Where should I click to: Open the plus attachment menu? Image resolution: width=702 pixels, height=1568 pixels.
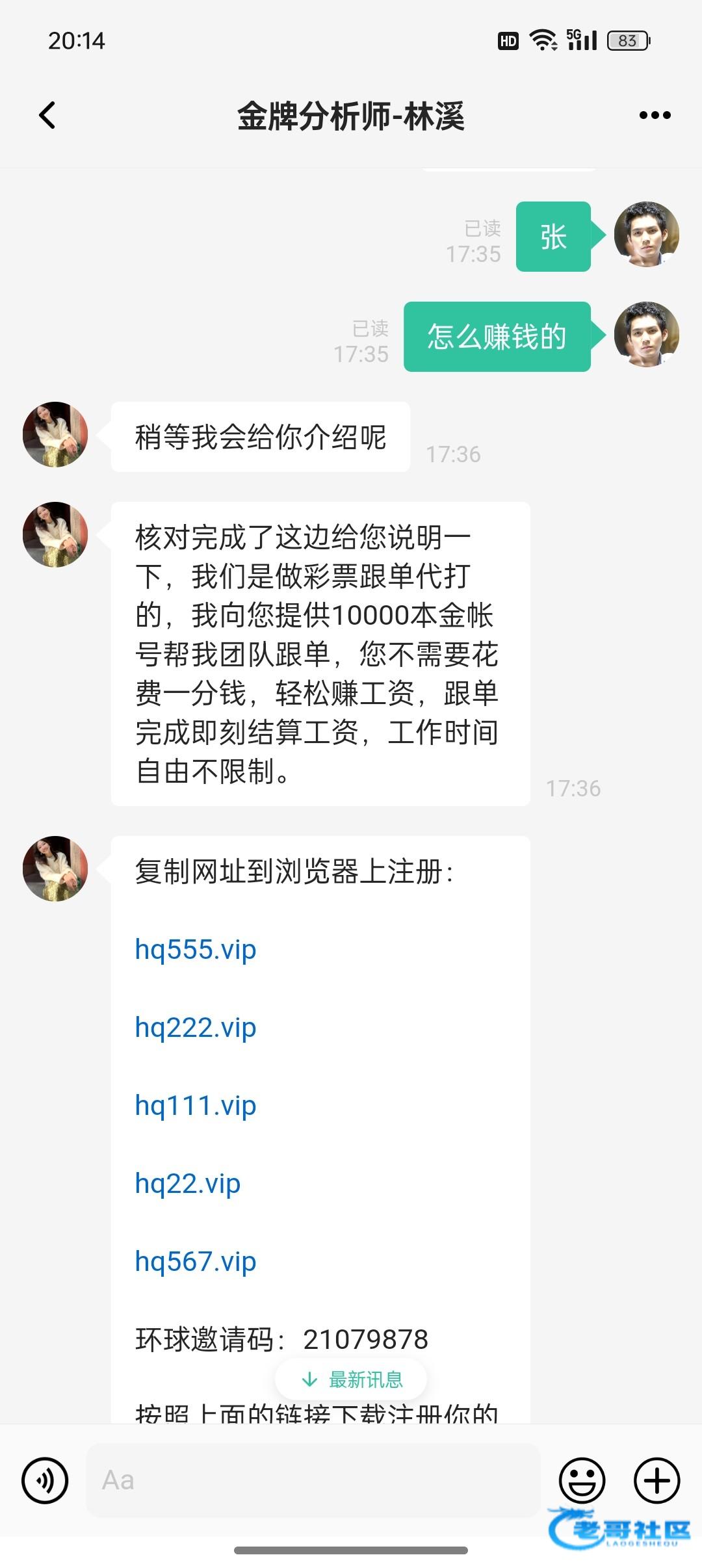pos(656,1480)
